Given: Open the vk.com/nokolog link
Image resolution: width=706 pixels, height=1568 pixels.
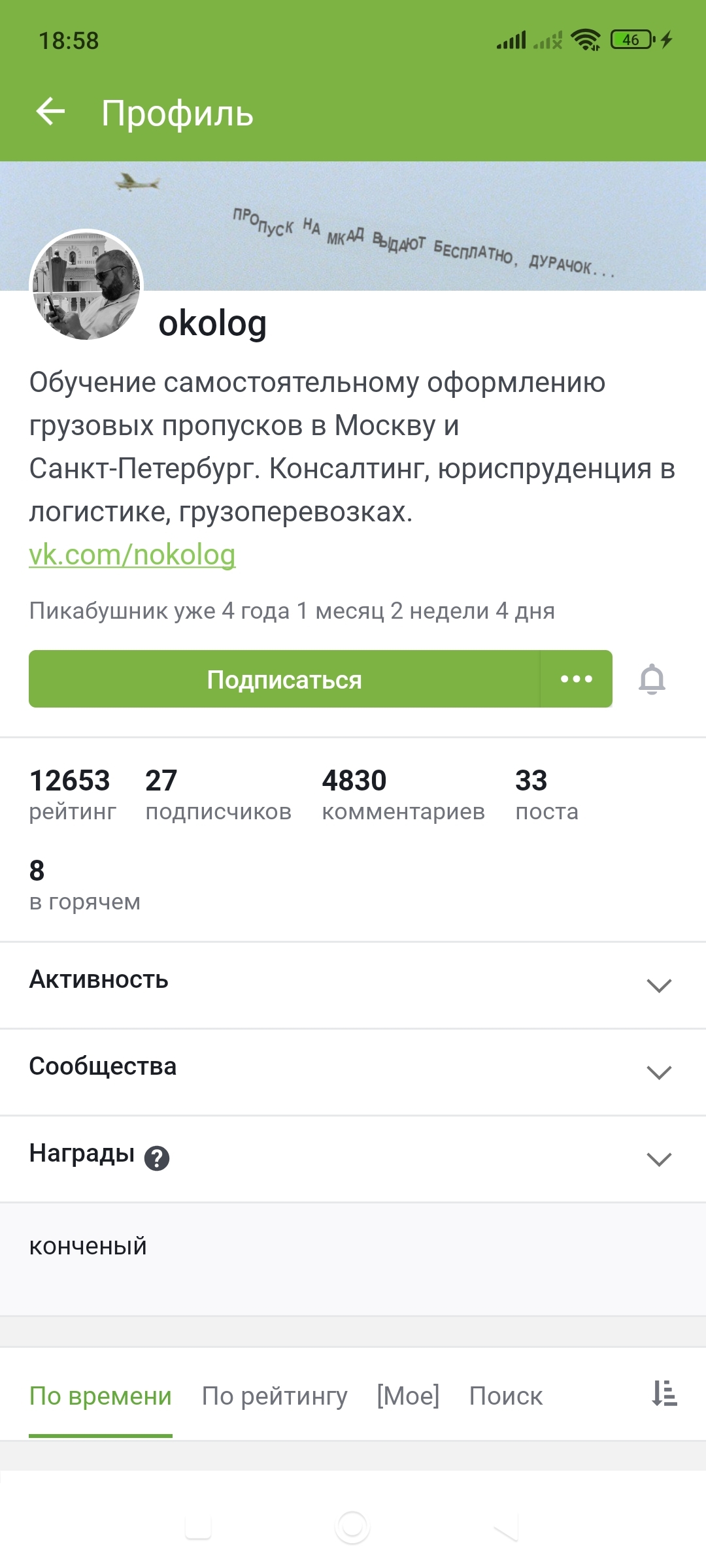Looking at the screenshot, I should (132, 555).
